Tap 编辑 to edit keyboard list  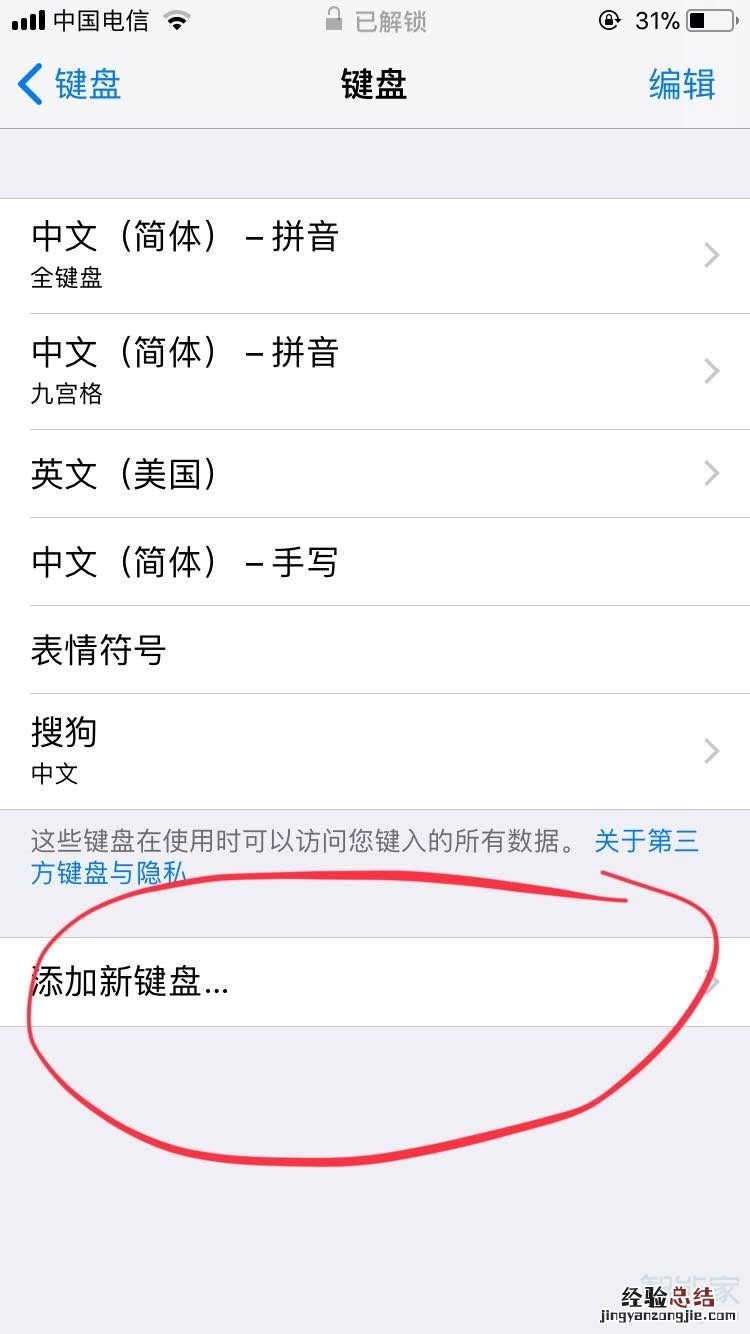[x=682, y=85]
